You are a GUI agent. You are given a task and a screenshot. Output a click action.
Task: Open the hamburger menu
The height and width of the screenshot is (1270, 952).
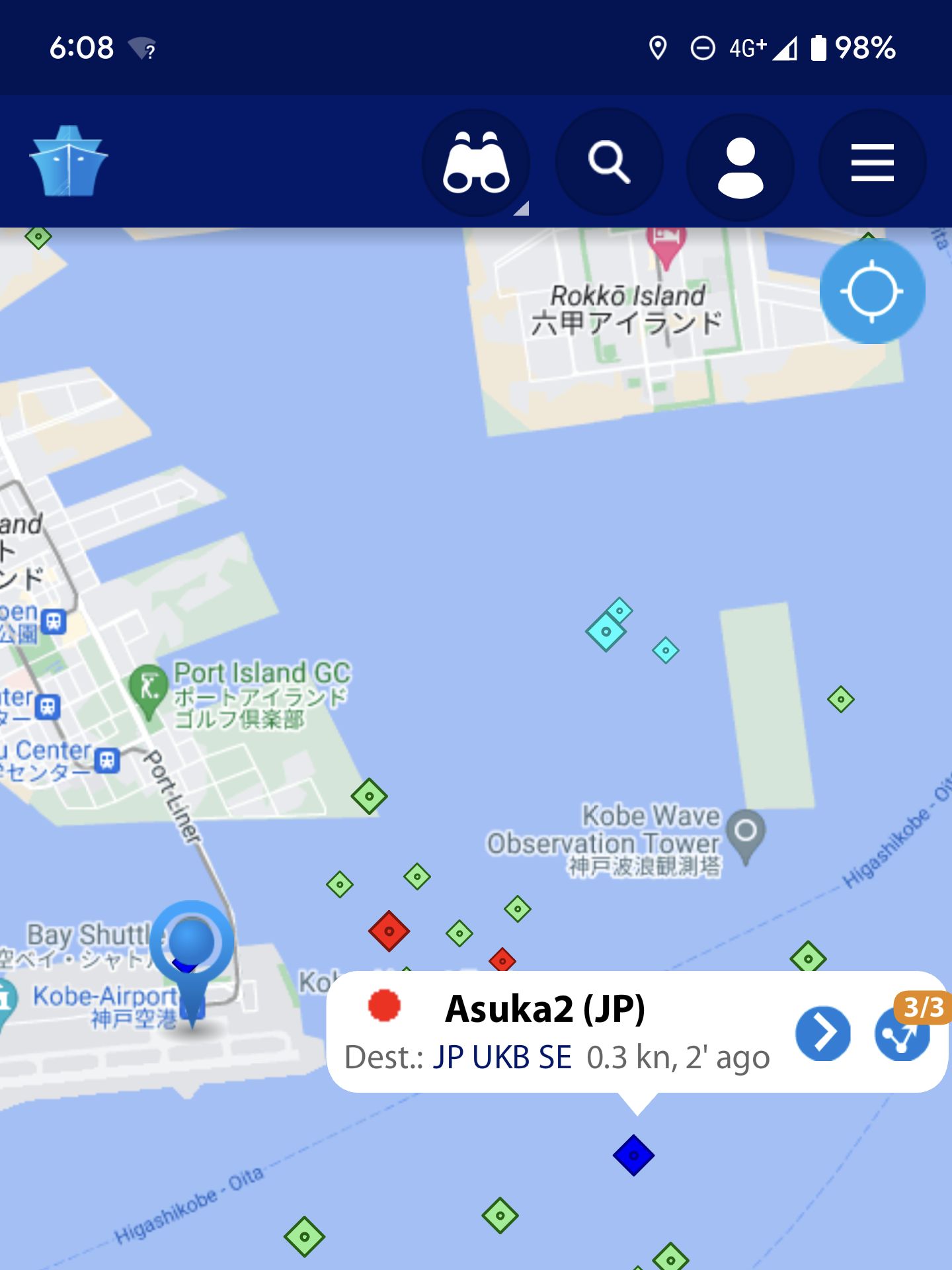872,163
